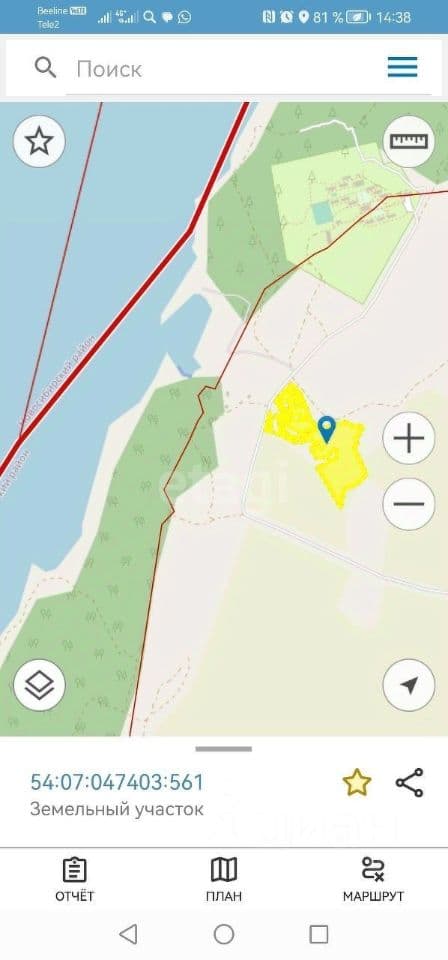Open the ОТЧЁТ tab
Image resolution: width=448 pixels, height=960 pixels.
click(75, 880)
